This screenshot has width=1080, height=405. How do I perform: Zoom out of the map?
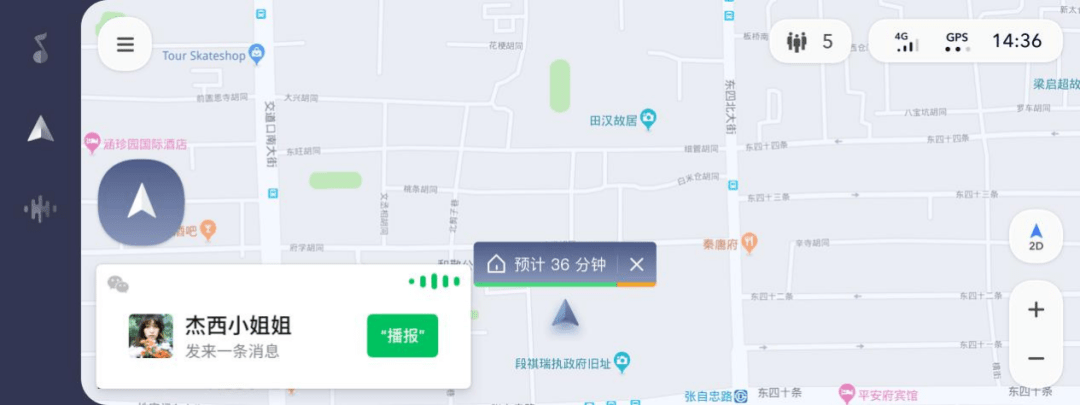[1036, 358]
